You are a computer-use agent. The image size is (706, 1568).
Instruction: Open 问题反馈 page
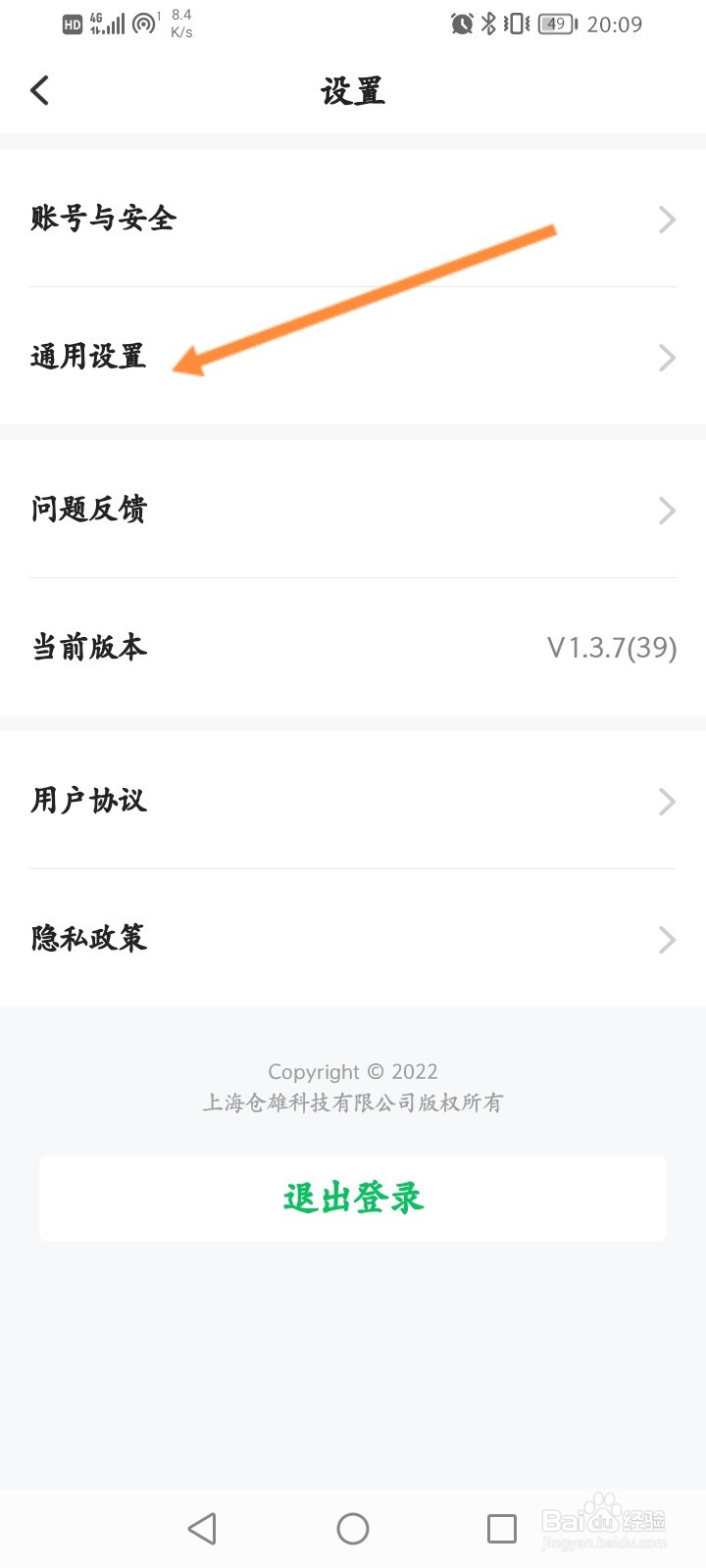coord(353,510)
